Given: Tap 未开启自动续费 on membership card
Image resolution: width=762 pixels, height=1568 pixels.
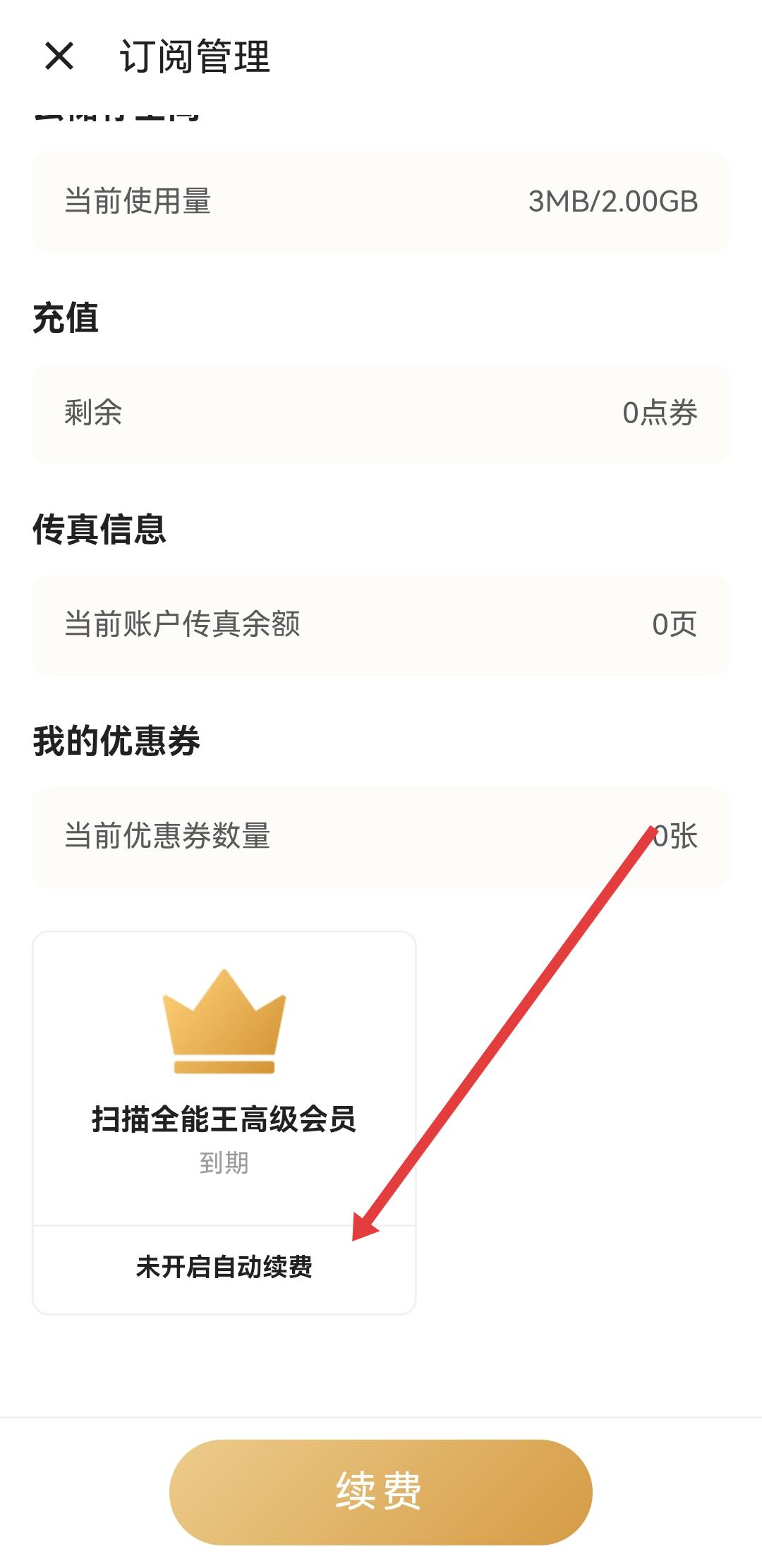Looking at the screenshot, I should [224, 1268].
